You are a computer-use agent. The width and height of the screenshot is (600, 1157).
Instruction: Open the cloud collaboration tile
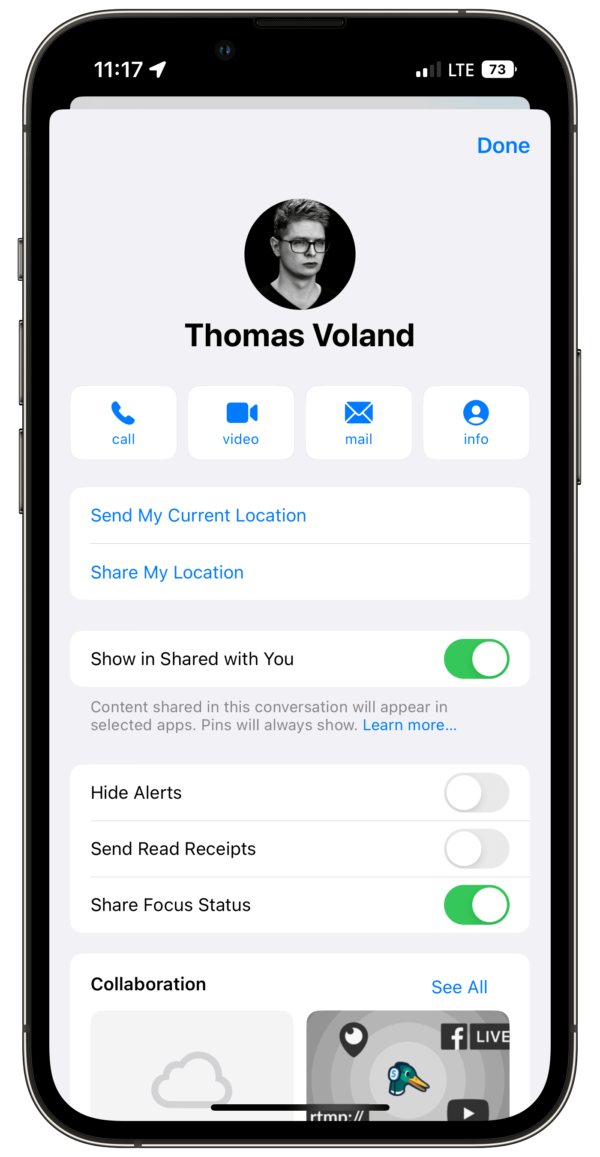click(x=192, y=1066)
